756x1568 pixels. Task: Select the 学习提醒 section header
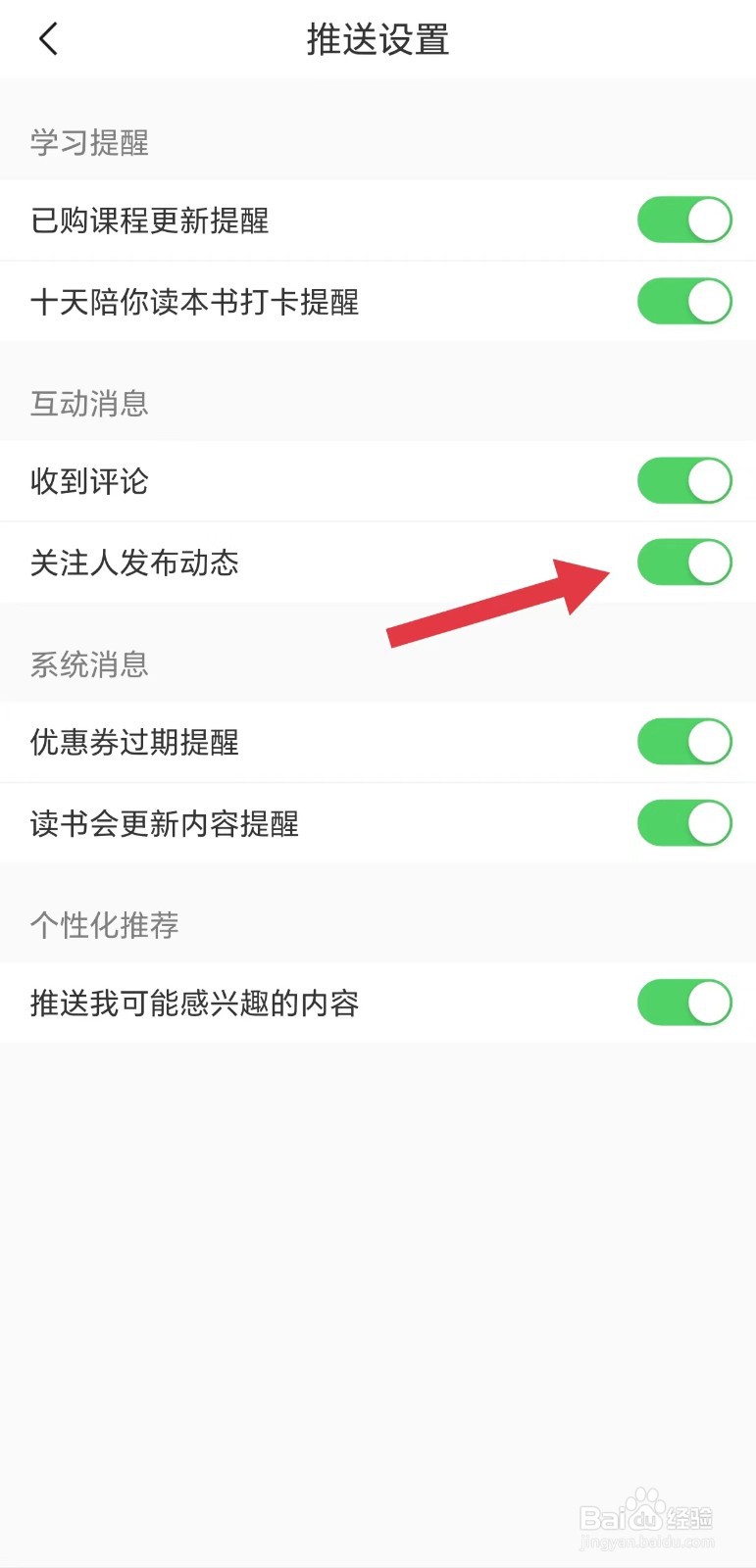tap(88, 143)
